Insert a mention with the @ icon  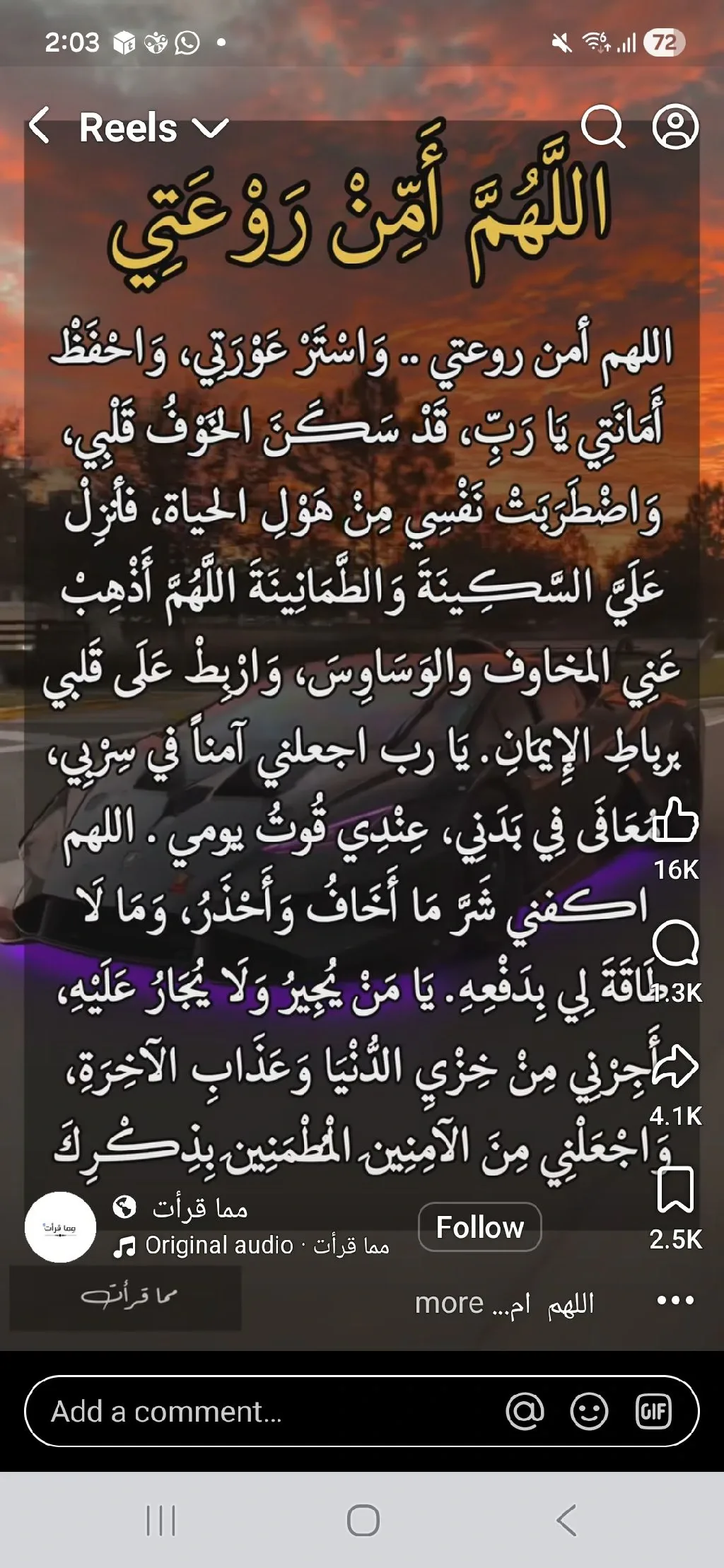click(525, 1411)
